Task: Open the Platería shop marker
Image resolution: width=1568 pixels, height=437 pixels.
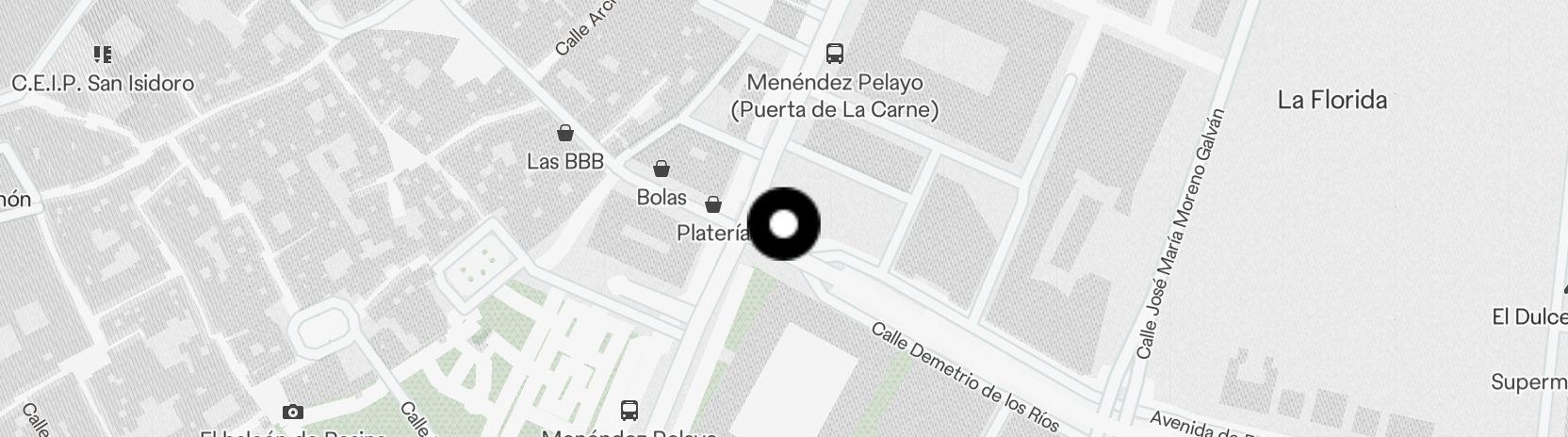Action: [x=713, y=203]
